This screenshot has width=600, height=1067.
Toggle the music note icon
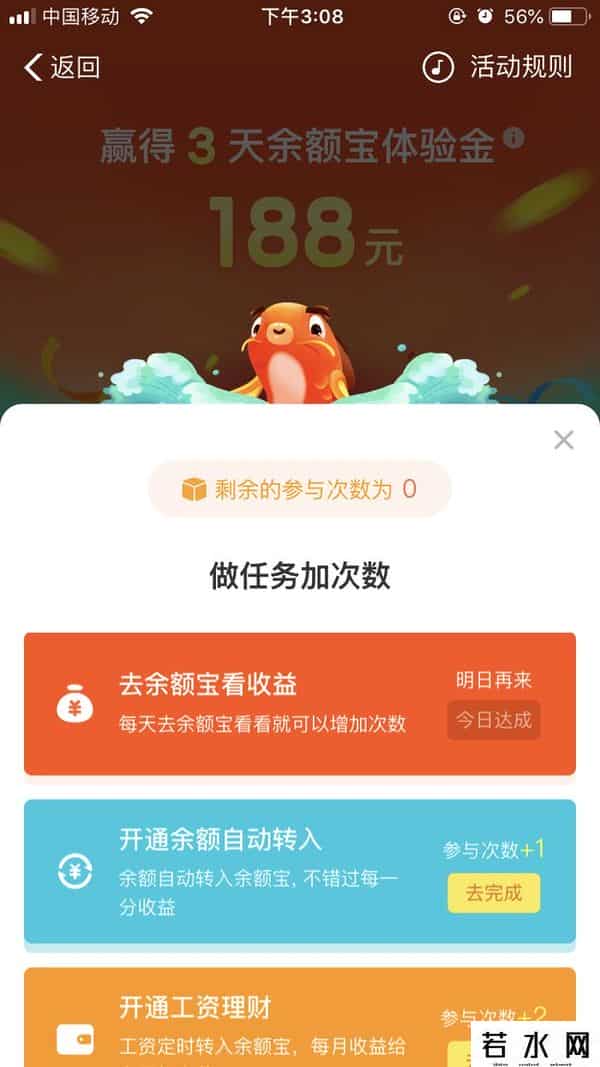[x=437, y=68]
